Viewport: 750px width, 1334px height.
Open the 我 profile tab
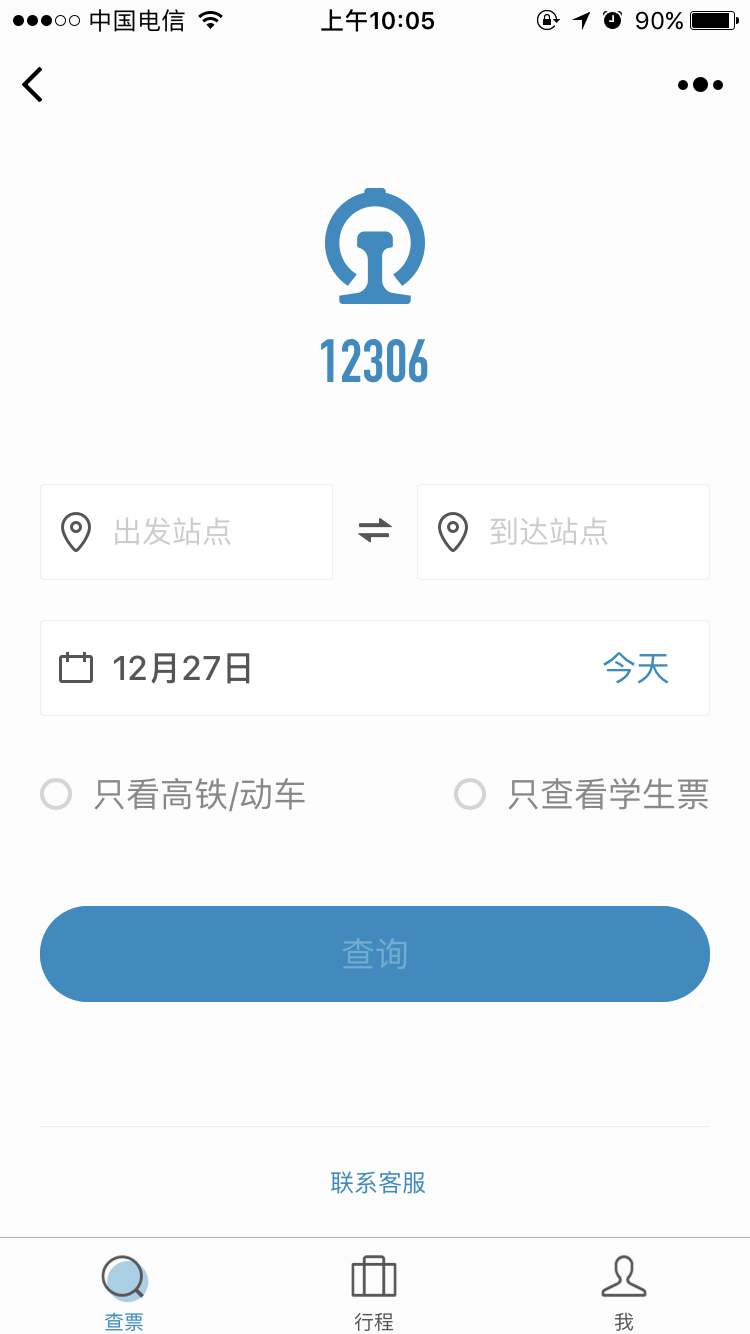pos(623,1293)
